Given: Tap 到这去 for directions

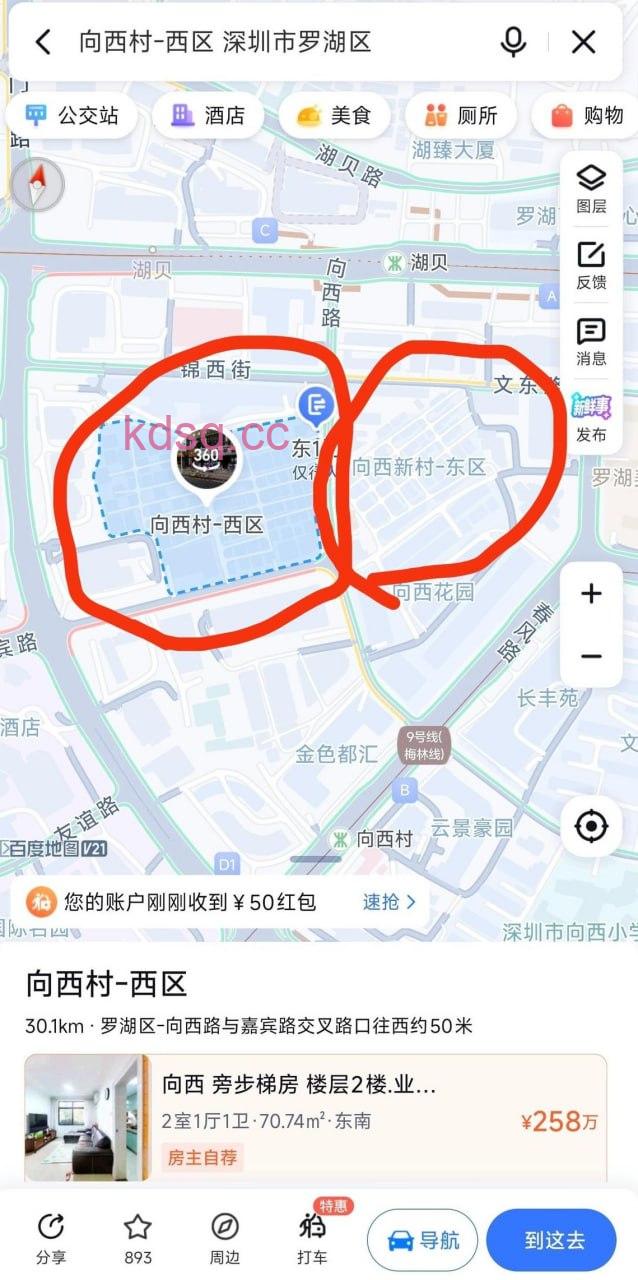Looking at the screenshot, I should 555,1240.
